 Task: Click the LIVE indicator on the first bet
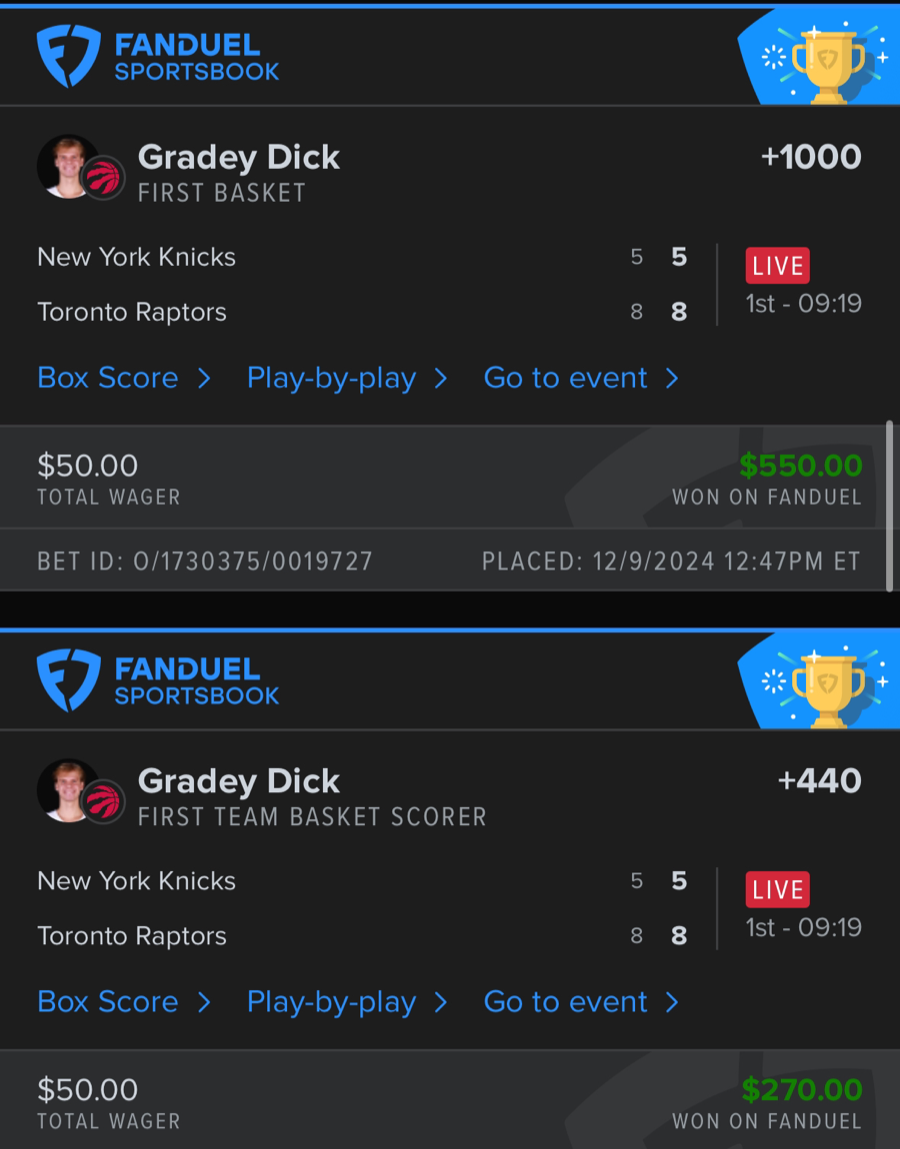pyautogui.click(x=777, y=265)
